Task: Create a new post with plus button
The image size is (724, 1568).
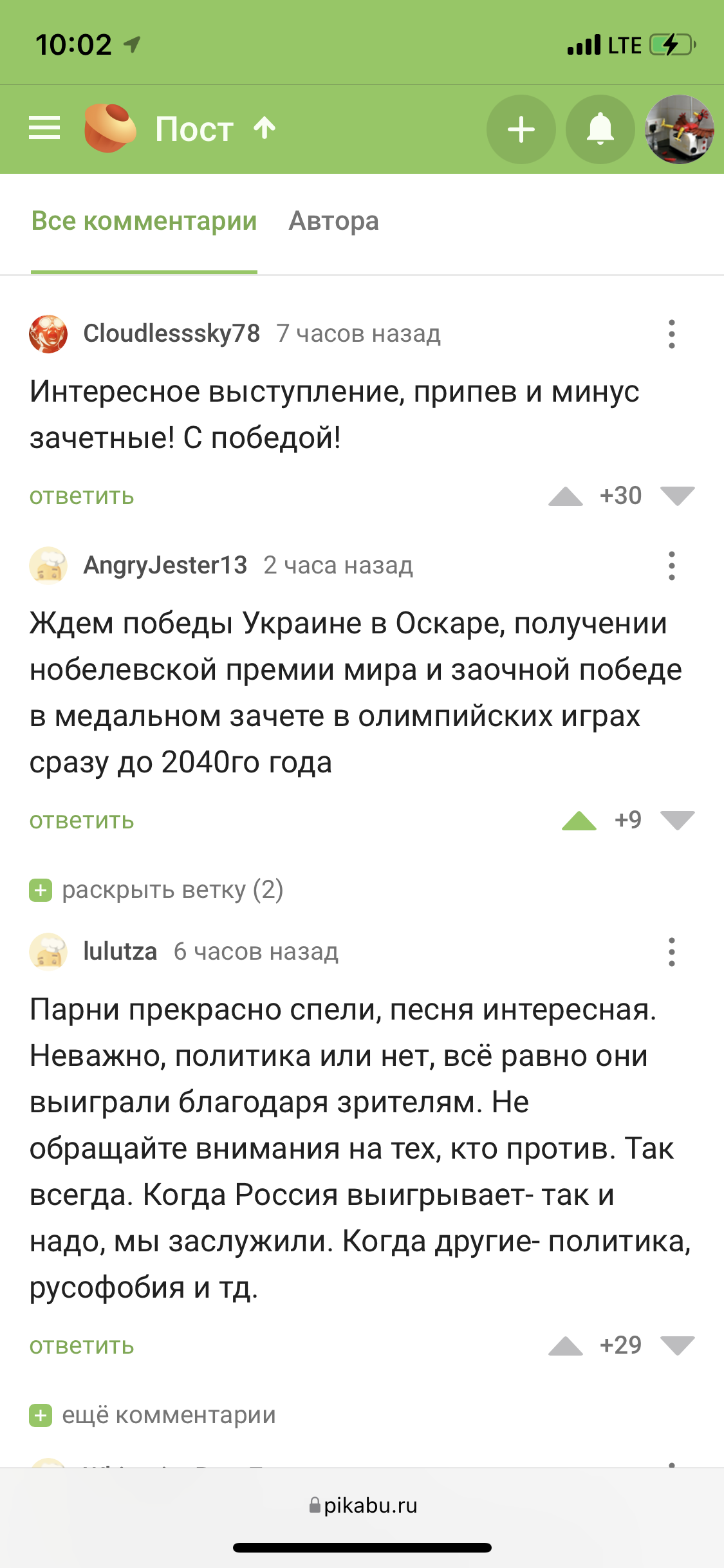Action: point(521,129)
